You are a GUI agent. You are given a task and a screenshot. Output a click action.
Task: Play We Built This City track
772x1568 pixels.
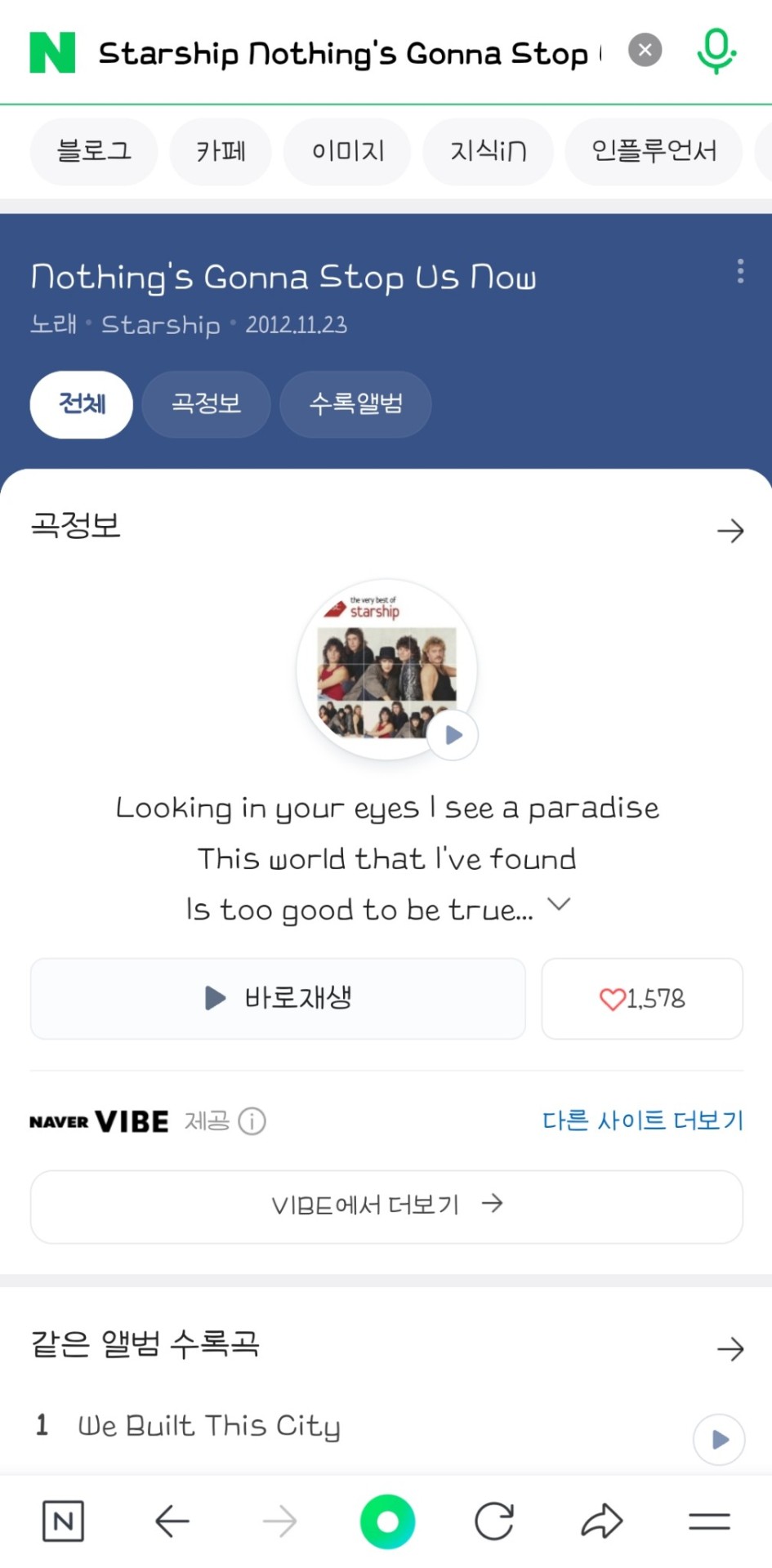point(719,1439)
